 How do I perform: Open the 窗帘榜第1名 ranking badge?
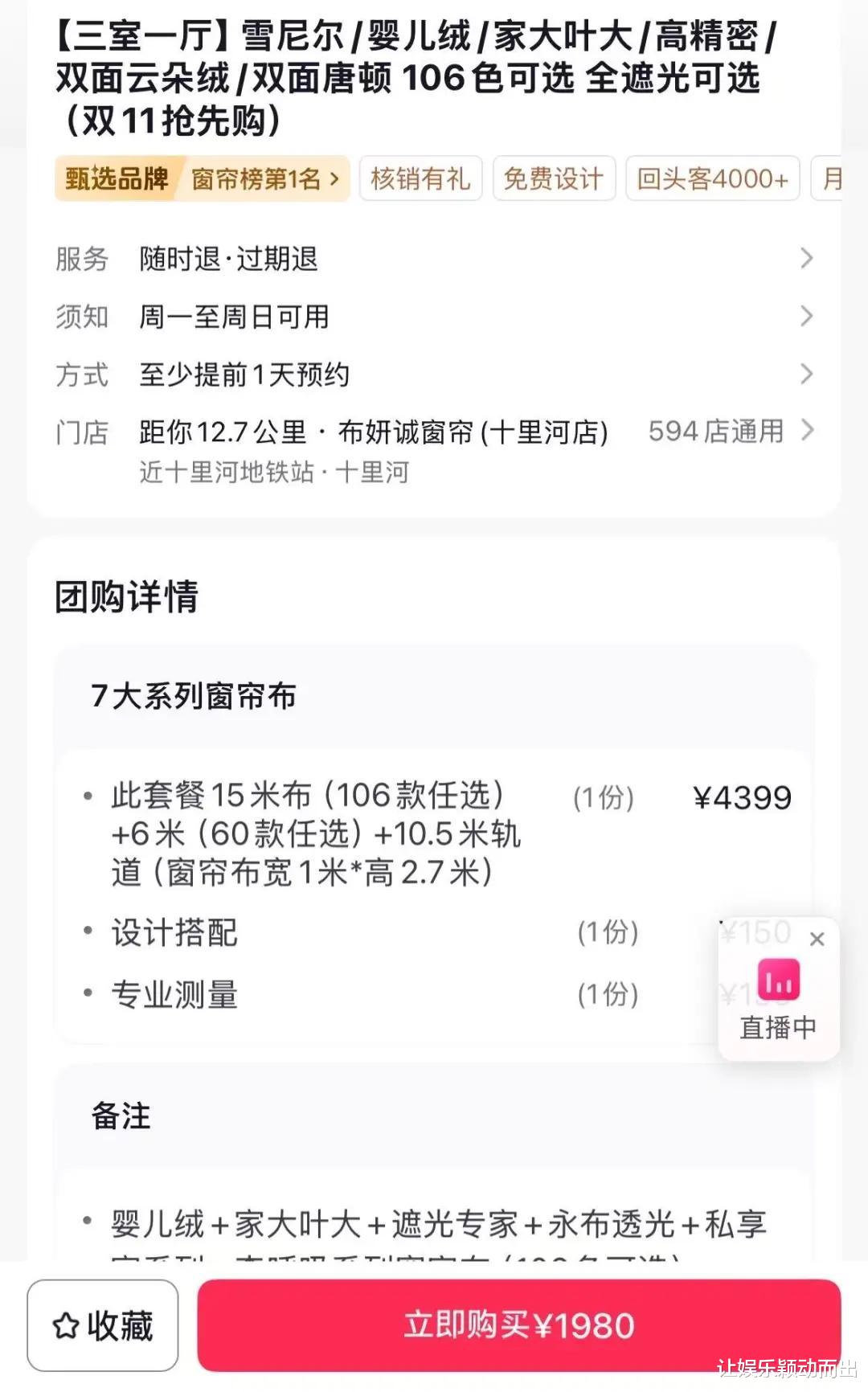click(x=265, y=178)
